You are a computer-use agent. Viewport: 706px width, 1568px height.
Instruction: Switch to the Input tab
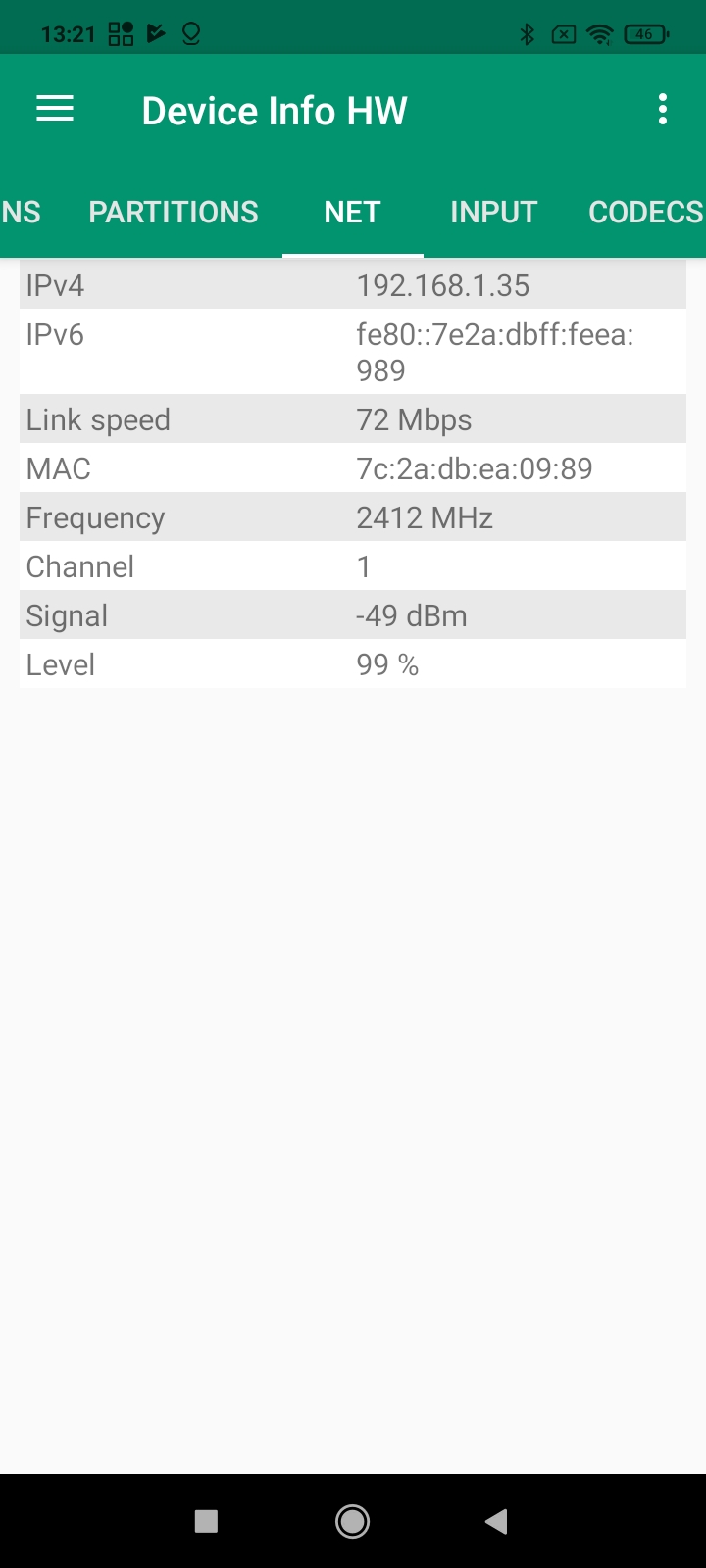coord(493,212)
